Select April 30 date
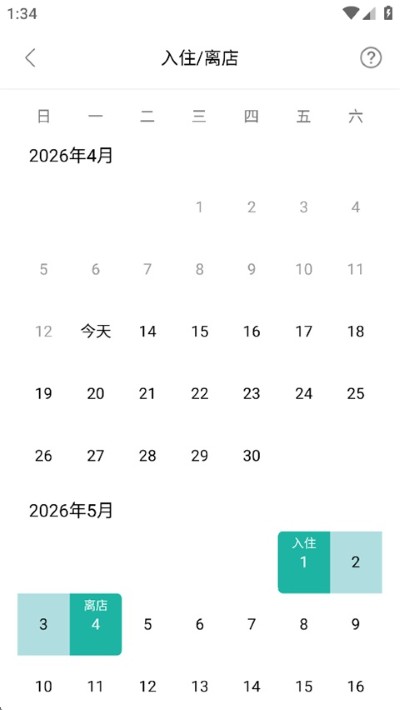 [x=251, y=456]
